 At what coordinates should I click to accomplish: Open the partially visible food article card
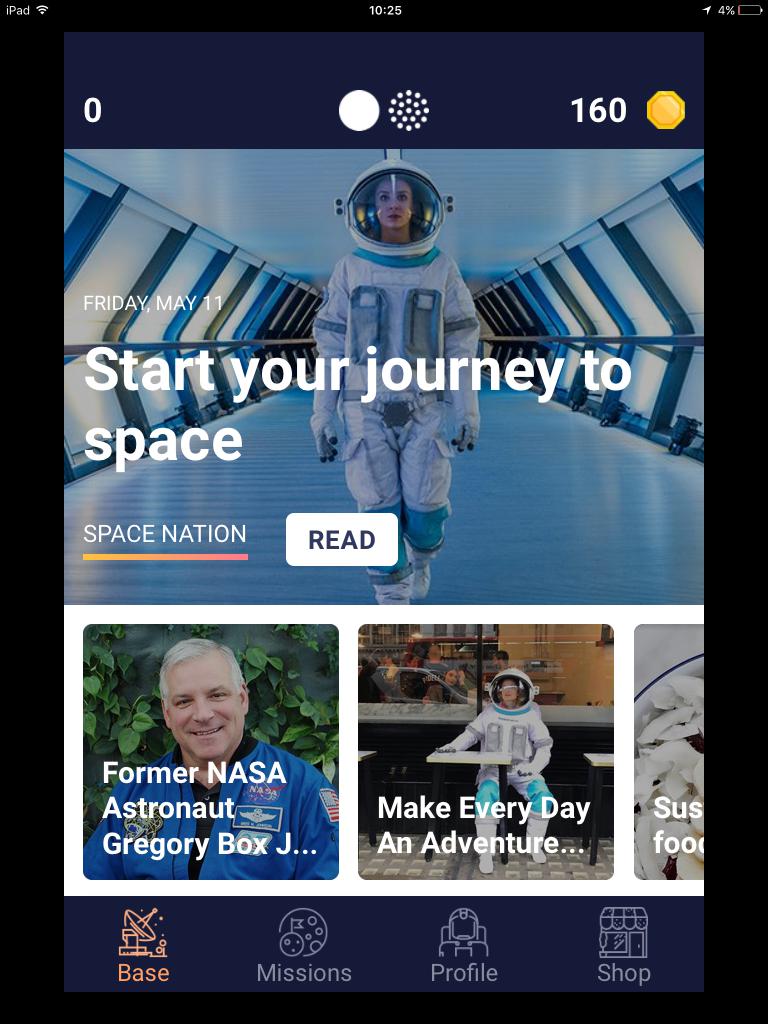670,752
